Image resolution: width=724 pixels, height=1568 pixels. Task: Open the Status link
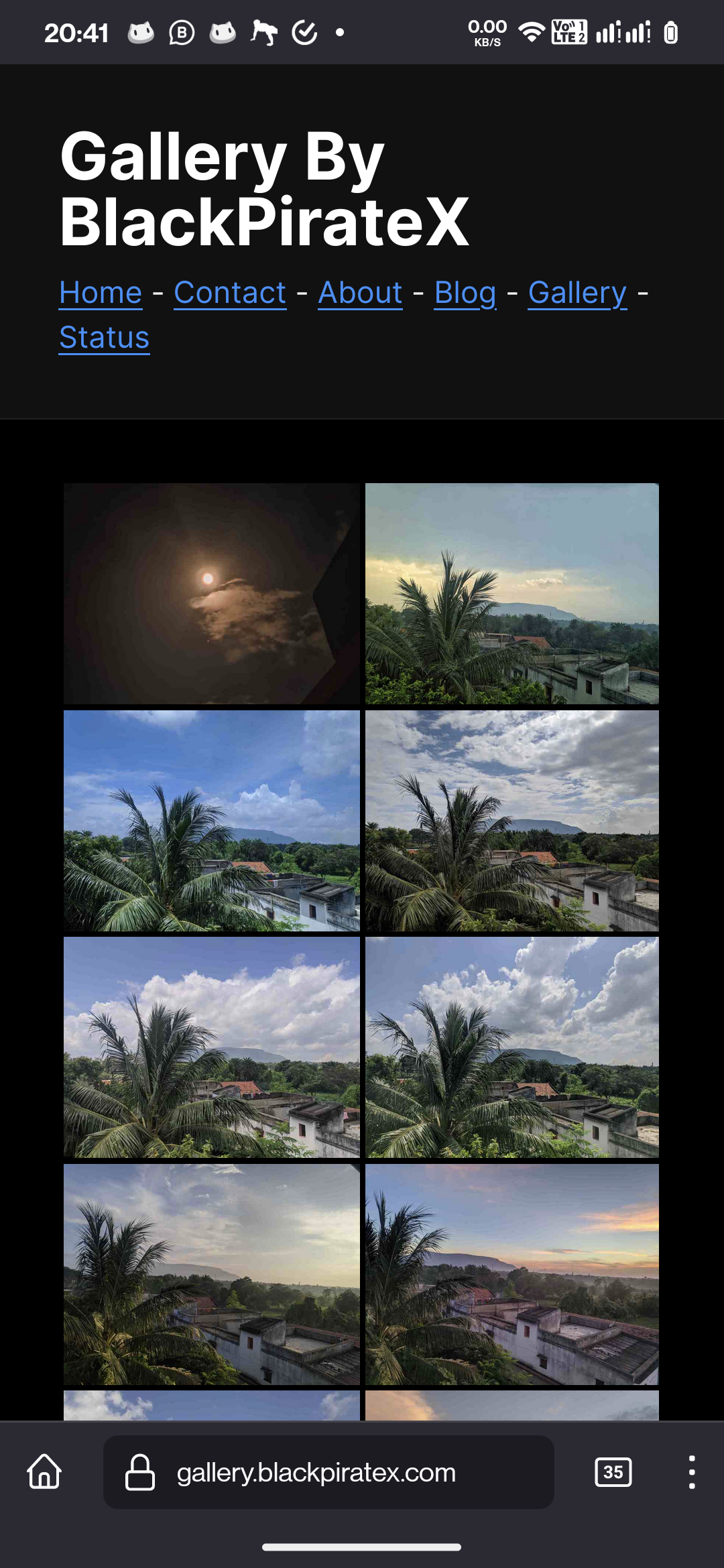[x=104, y=337]
